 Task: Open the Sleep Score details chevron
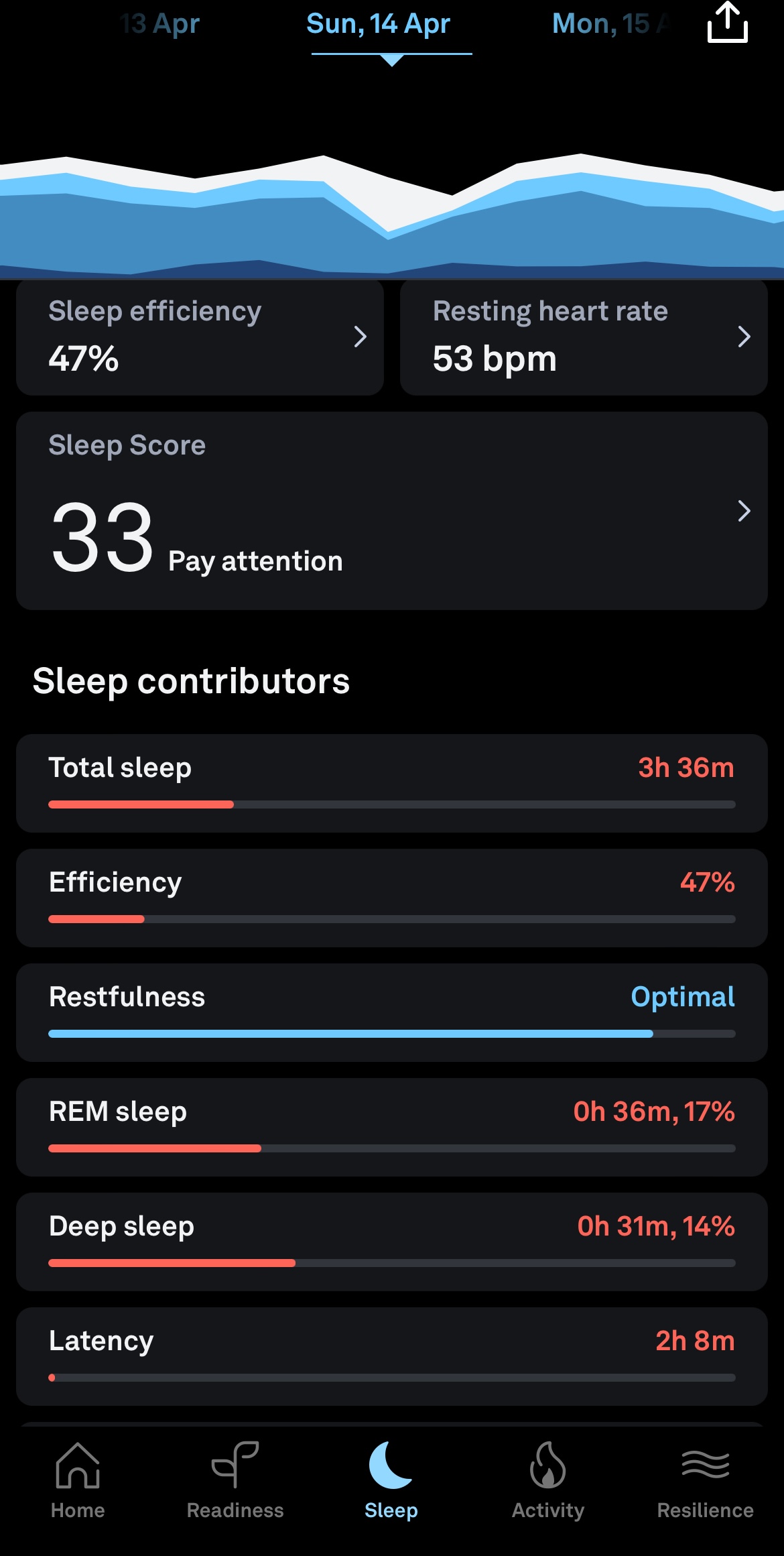click(744, 512)
